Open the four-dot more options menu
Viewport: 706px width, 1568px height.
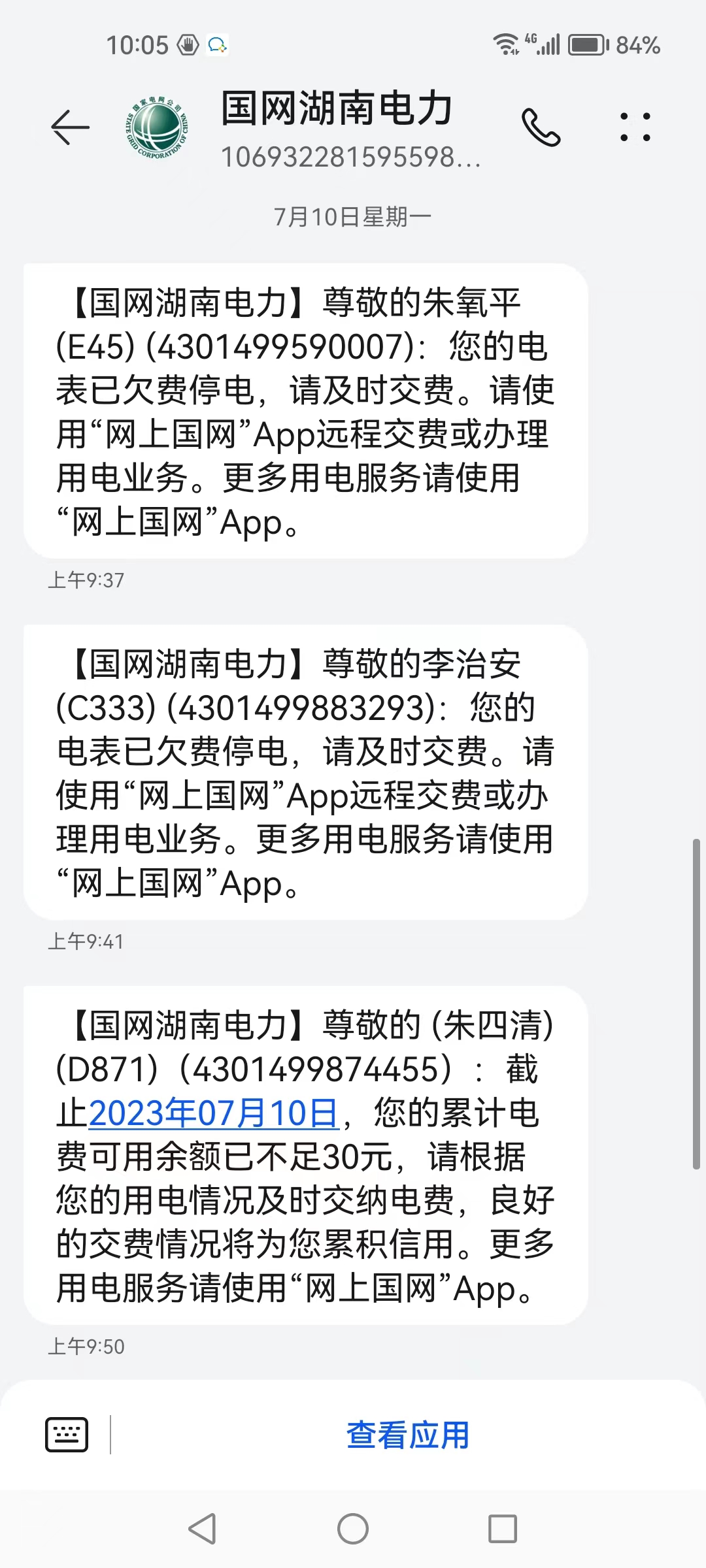[635, 127]
